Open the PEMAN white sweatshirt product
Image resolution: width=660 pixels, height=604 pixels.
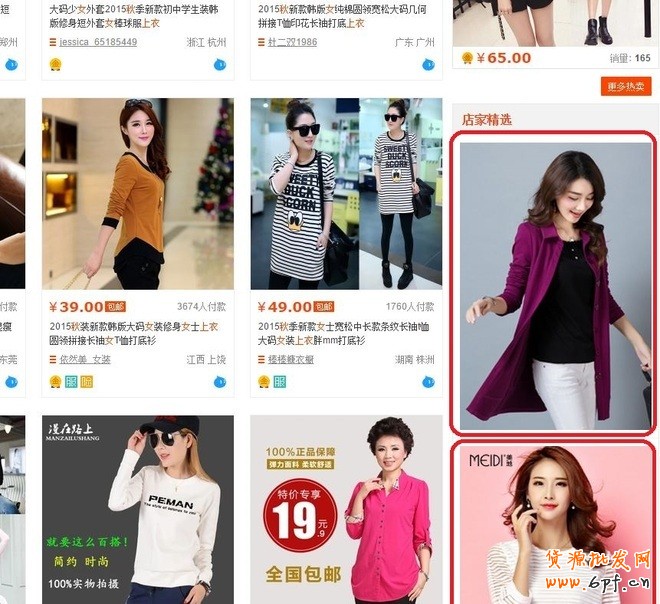[138, 510]
